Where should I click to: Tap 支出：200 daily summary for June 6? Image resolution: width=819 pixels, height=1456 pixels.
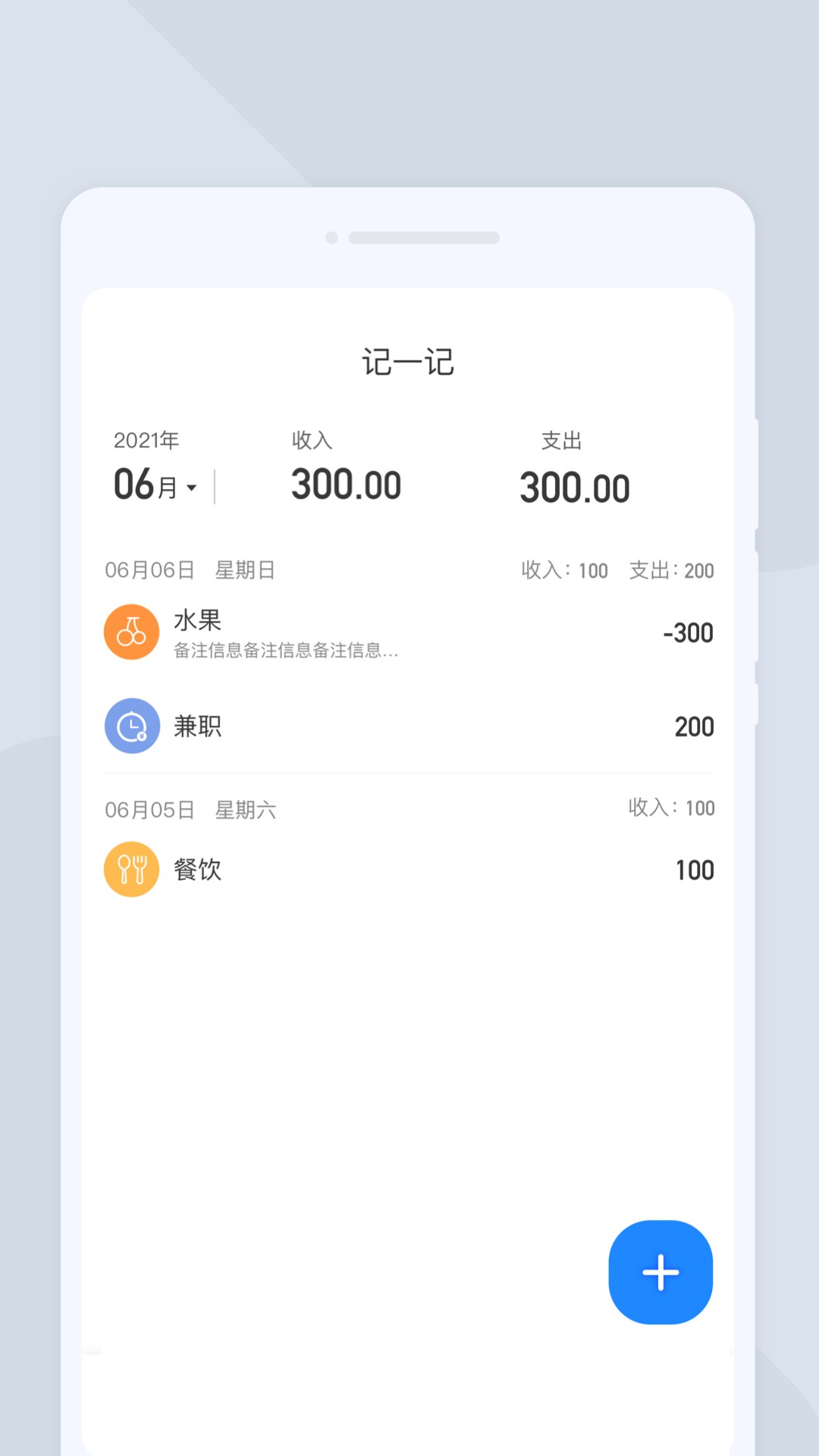671,570
